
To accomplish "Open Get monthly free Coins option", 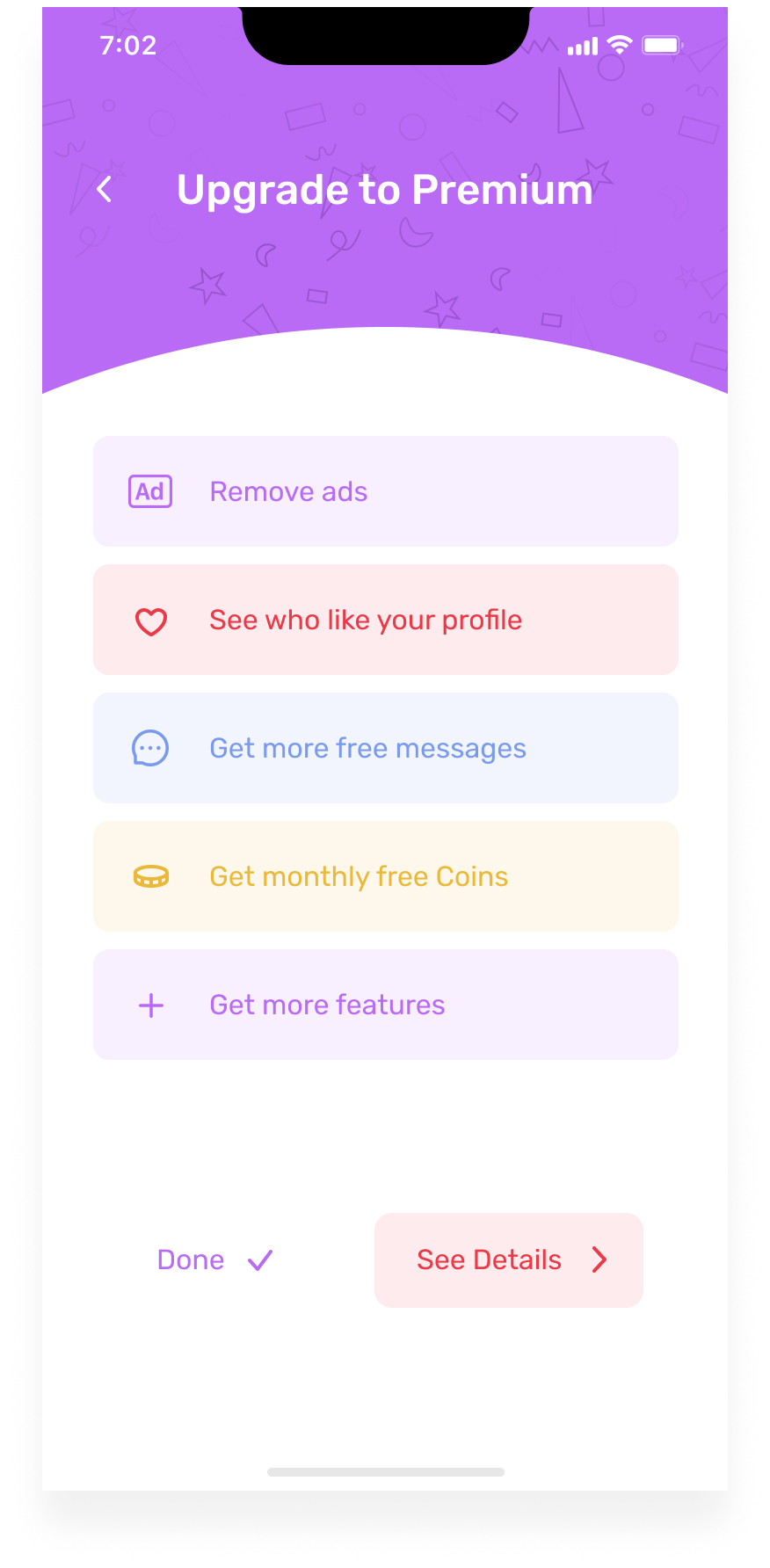I will point(385,876).
